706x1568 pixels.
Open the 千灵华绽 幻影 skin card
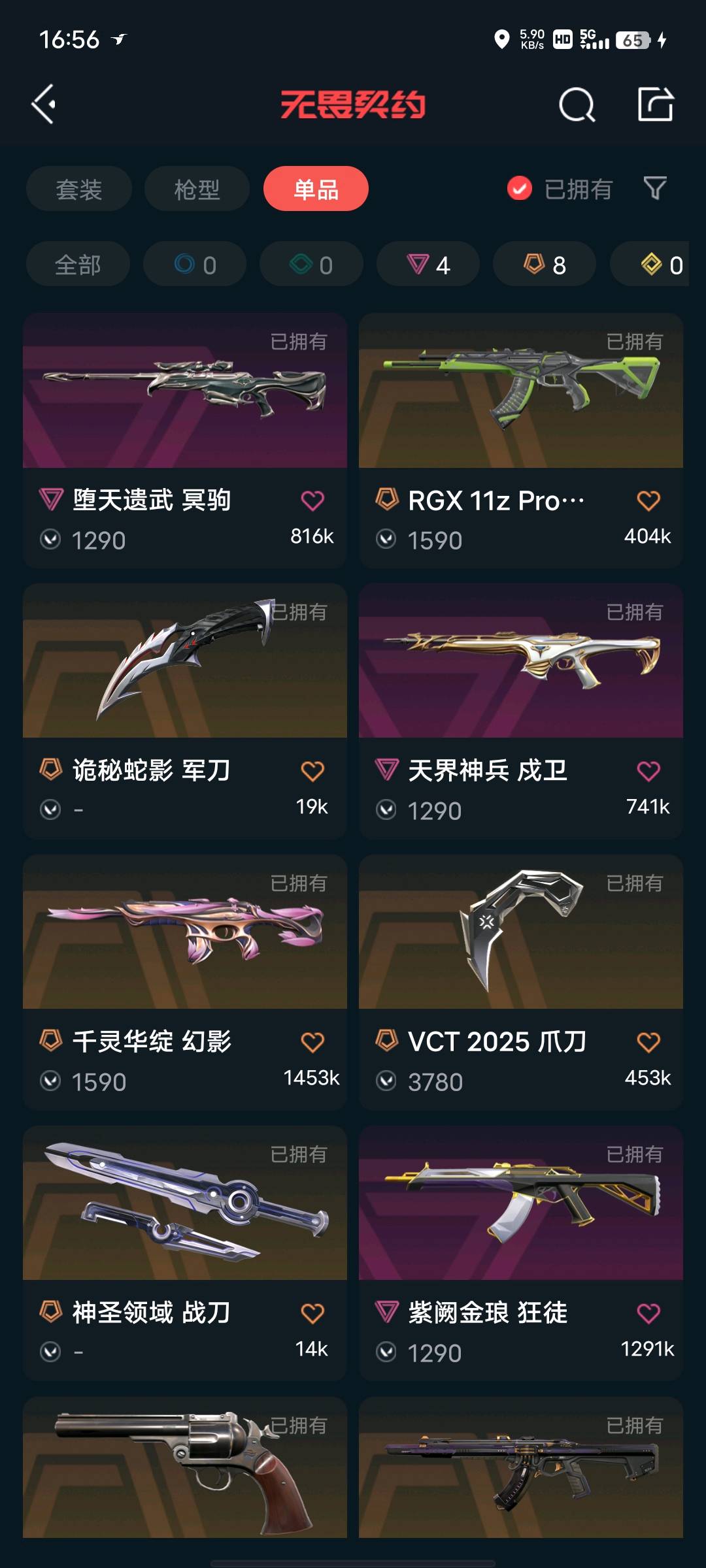coord(185,932)
